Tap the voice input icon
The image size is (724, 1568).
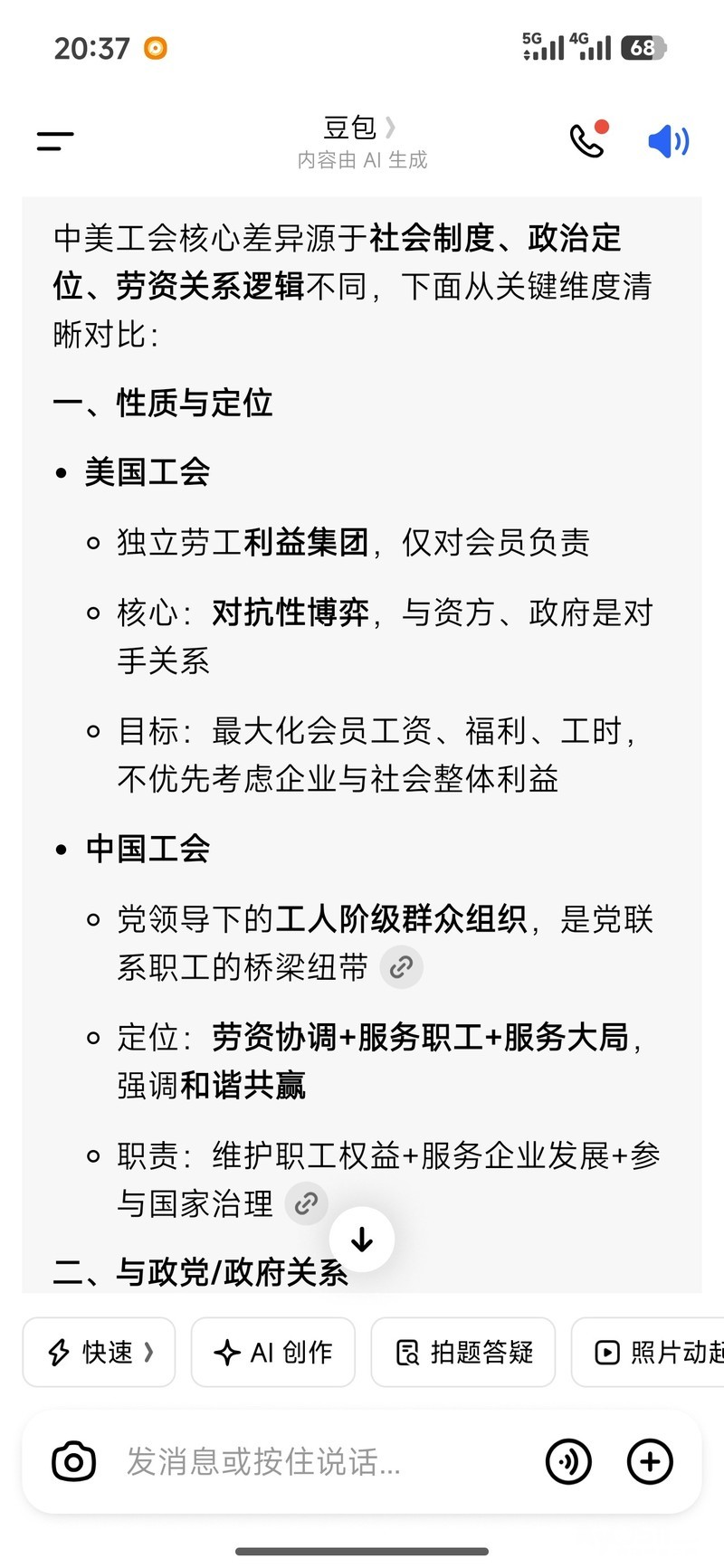pyautogui.click(x=568, y=1461)
